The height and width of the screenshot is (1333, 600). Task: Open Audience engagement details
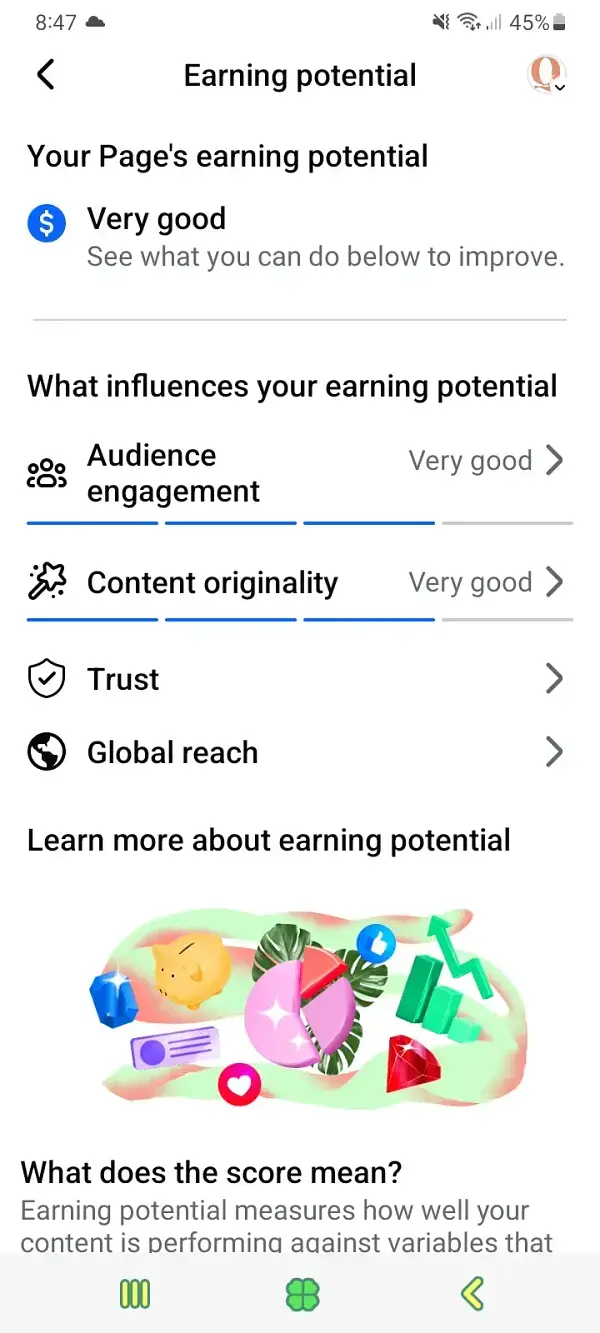point(298,473)
